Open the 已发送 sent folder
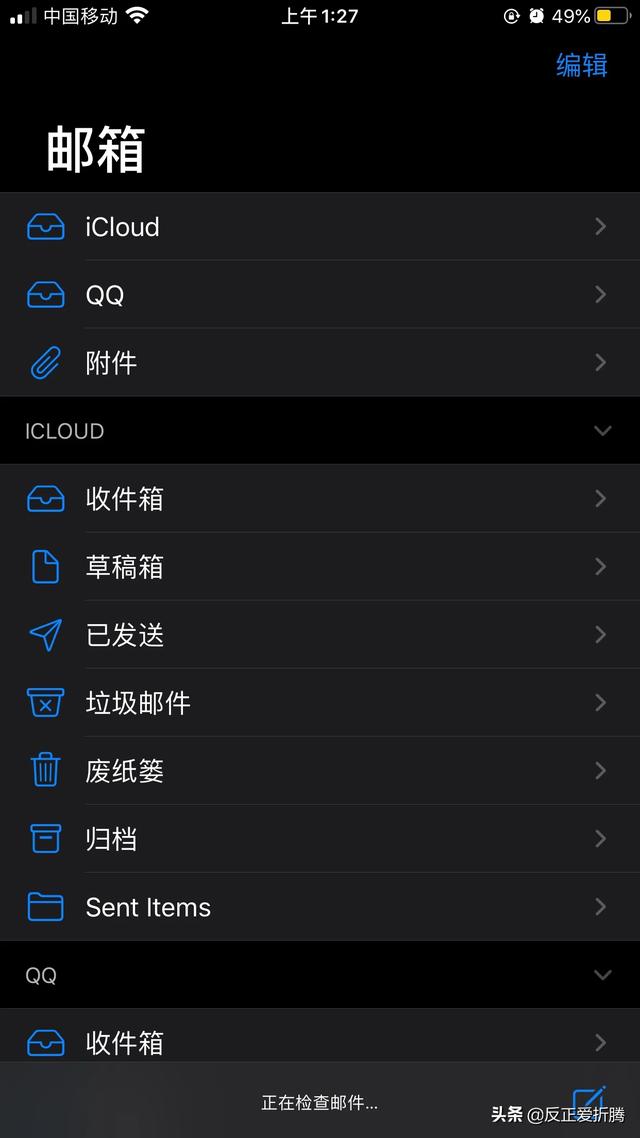This screenshot has height=1138, width=640. tap(320, 635)
